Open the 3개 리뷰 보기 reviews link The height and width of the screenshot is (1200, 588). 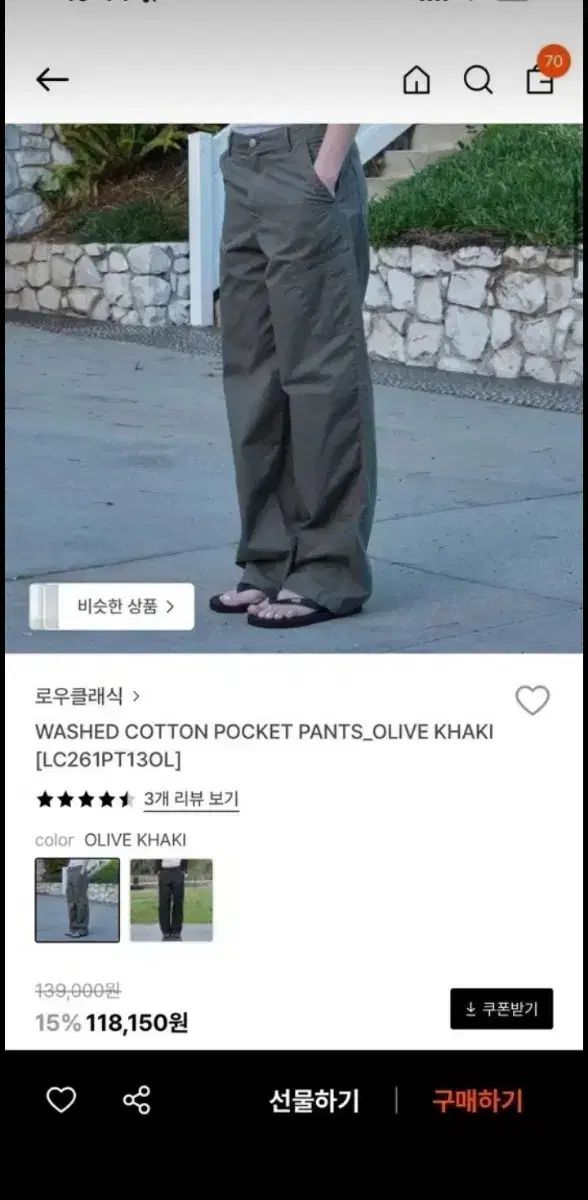(x=191, y=799)
